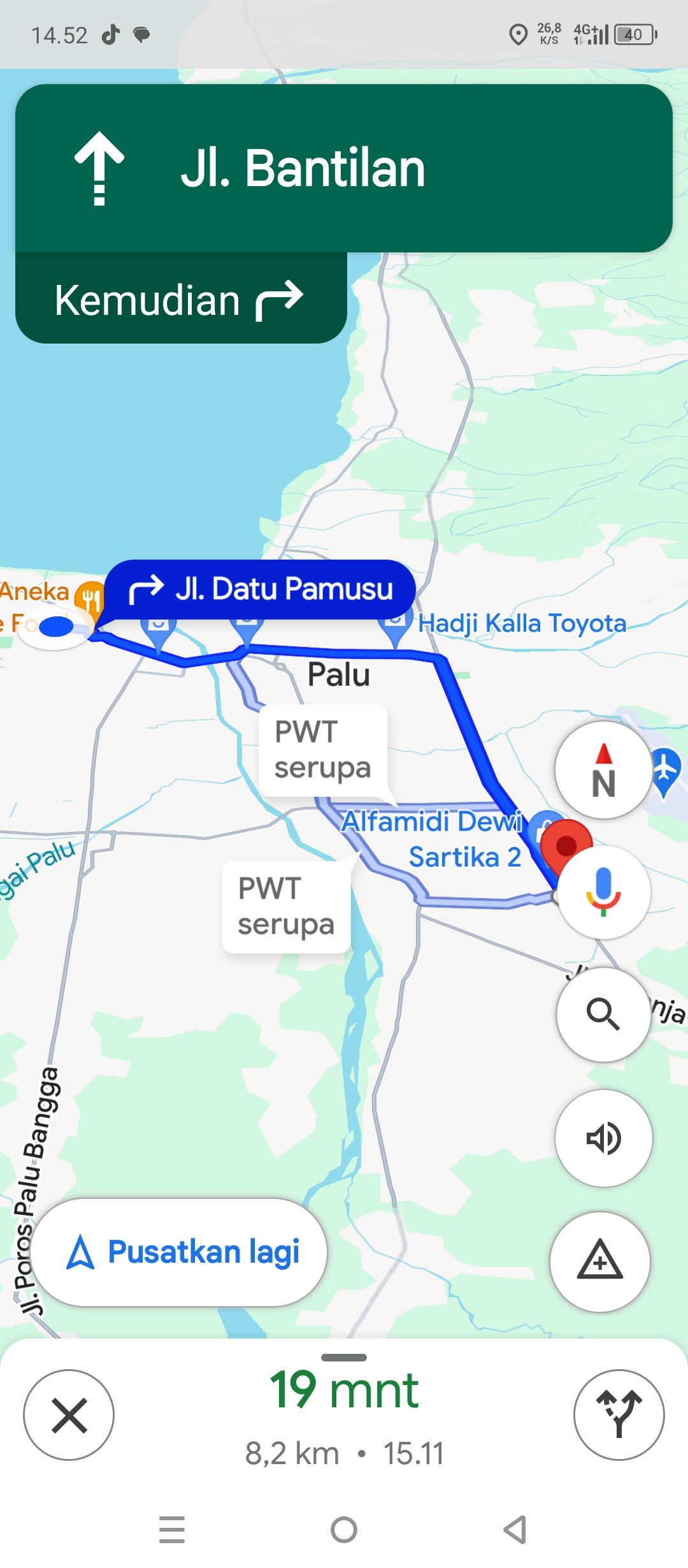The image size is (688, 1568).
Task: Report an incident on the road
Action: click(600, 1261)
